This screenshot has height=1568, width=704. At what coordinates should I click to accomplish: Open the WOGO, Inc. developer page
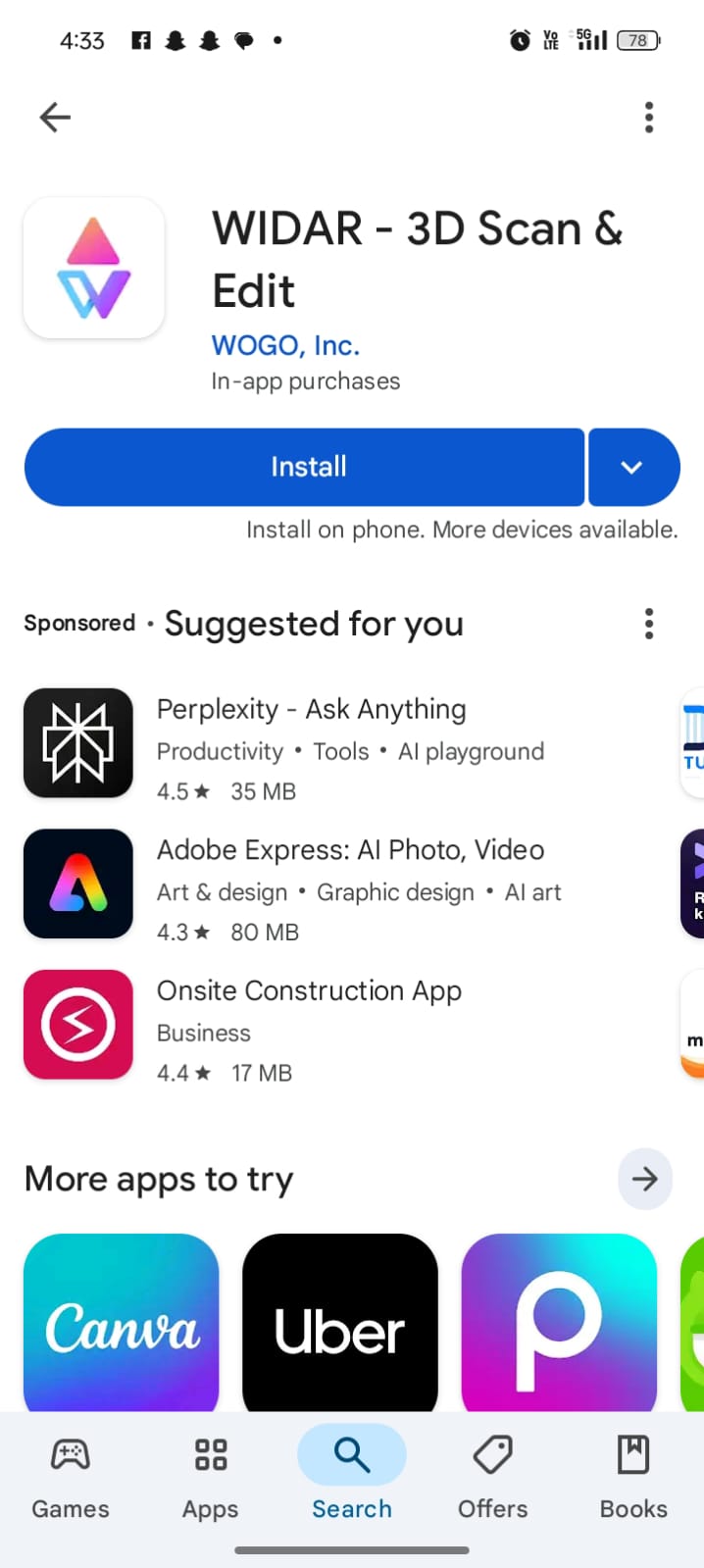point(285,345)
